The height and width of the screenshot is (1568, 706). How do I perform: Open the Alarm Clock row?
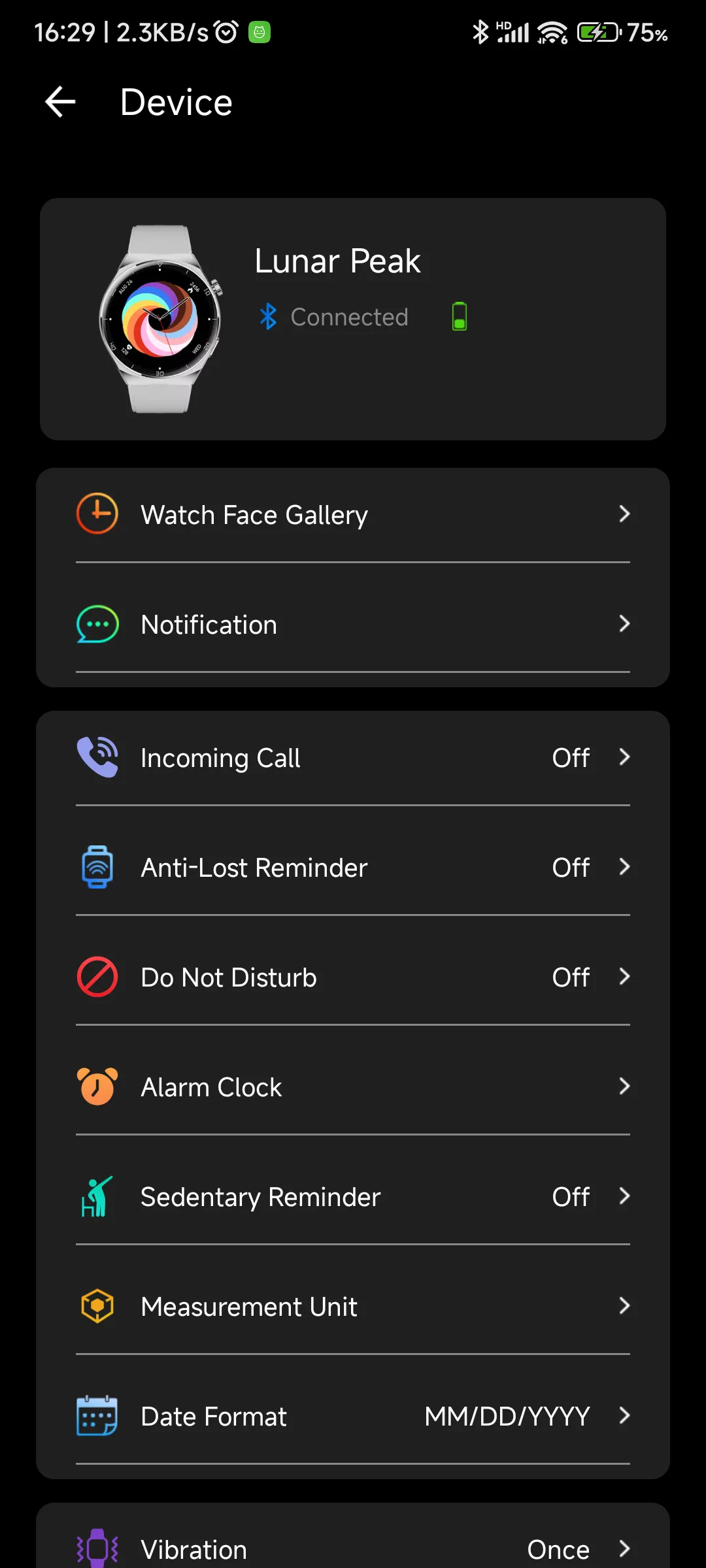(353, 1087)
